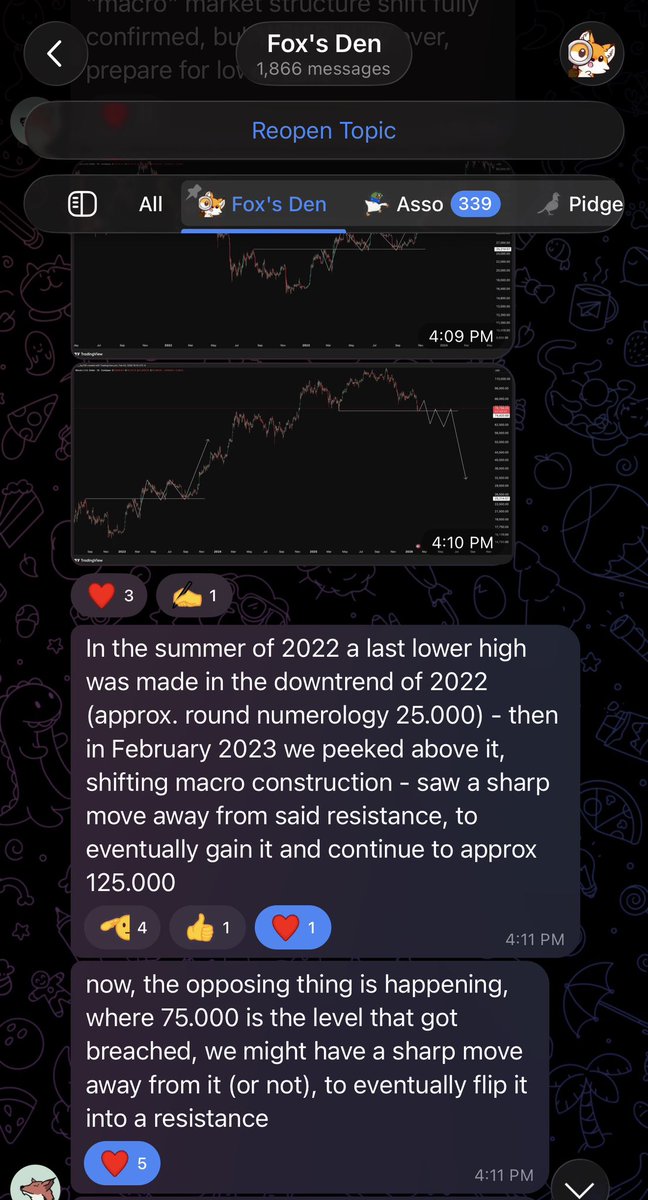Image resolution: width=648 pixels, height=1200 pixels.
Task: Go back from Fox's Den chat
Action: [x=55, y=53]
